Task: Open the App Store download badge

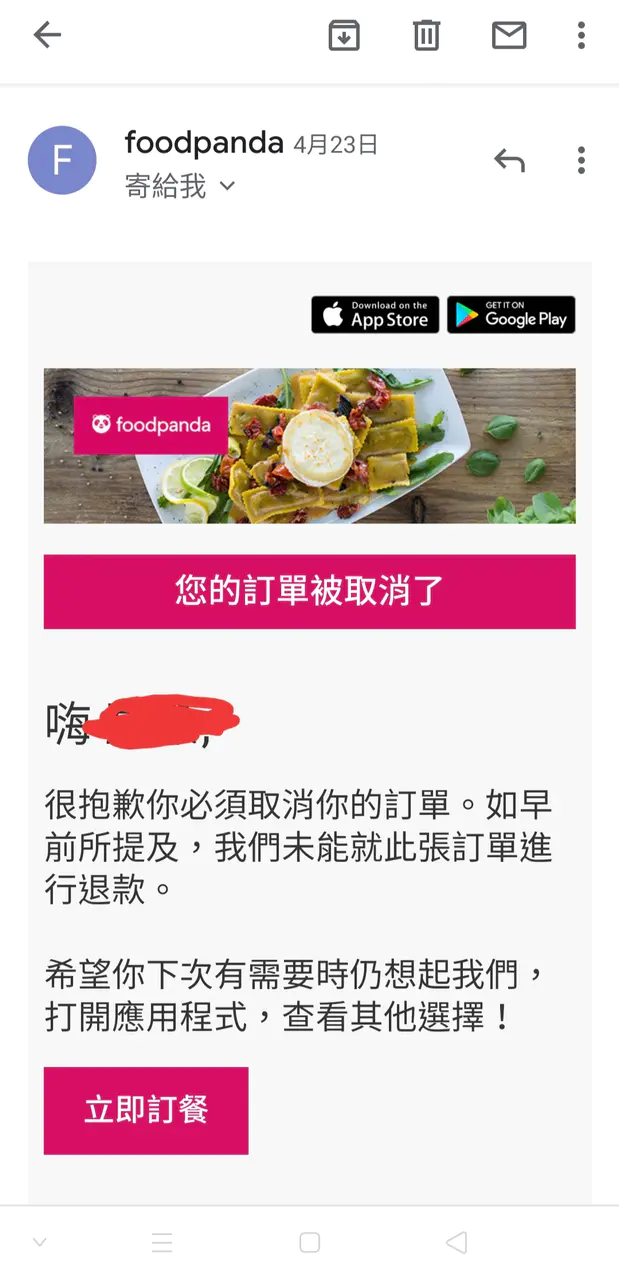Action: pos(375,314)
